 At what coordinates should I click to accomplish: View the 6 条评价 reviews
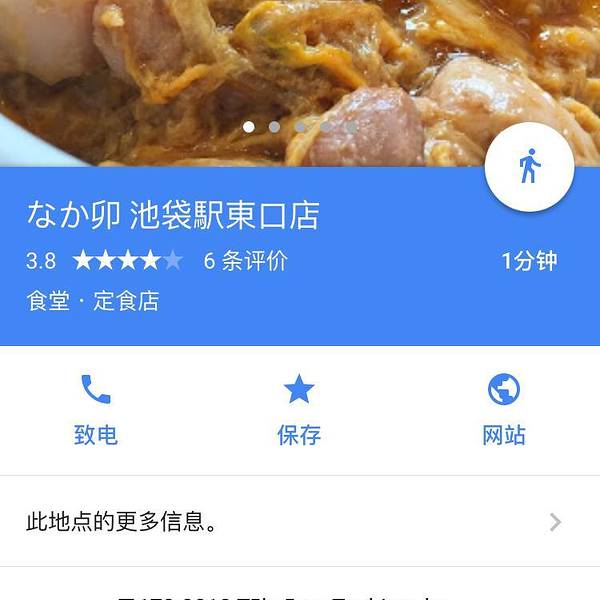(245, 261)
